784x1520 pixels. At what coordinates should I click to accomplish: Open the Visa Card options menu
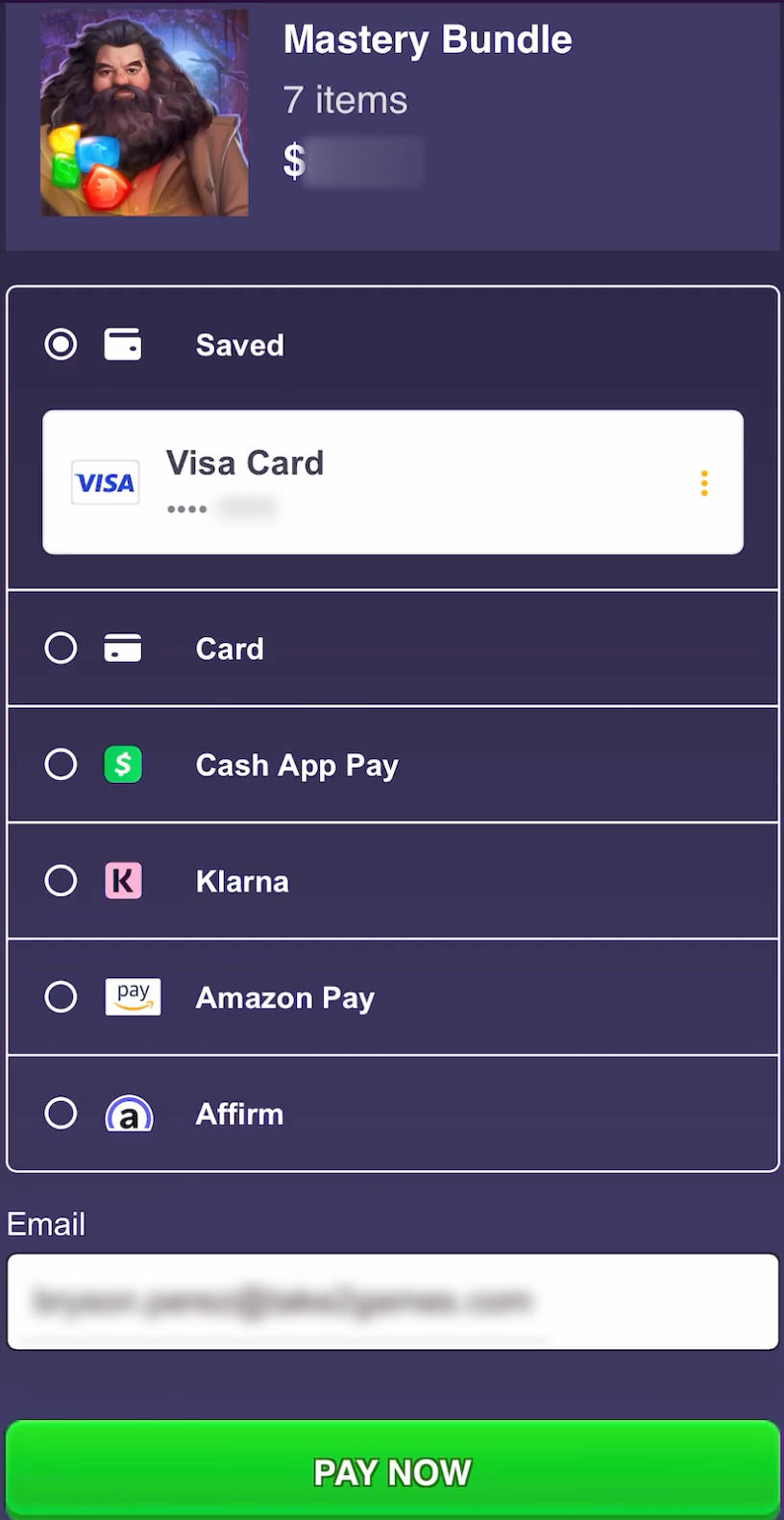704,483
